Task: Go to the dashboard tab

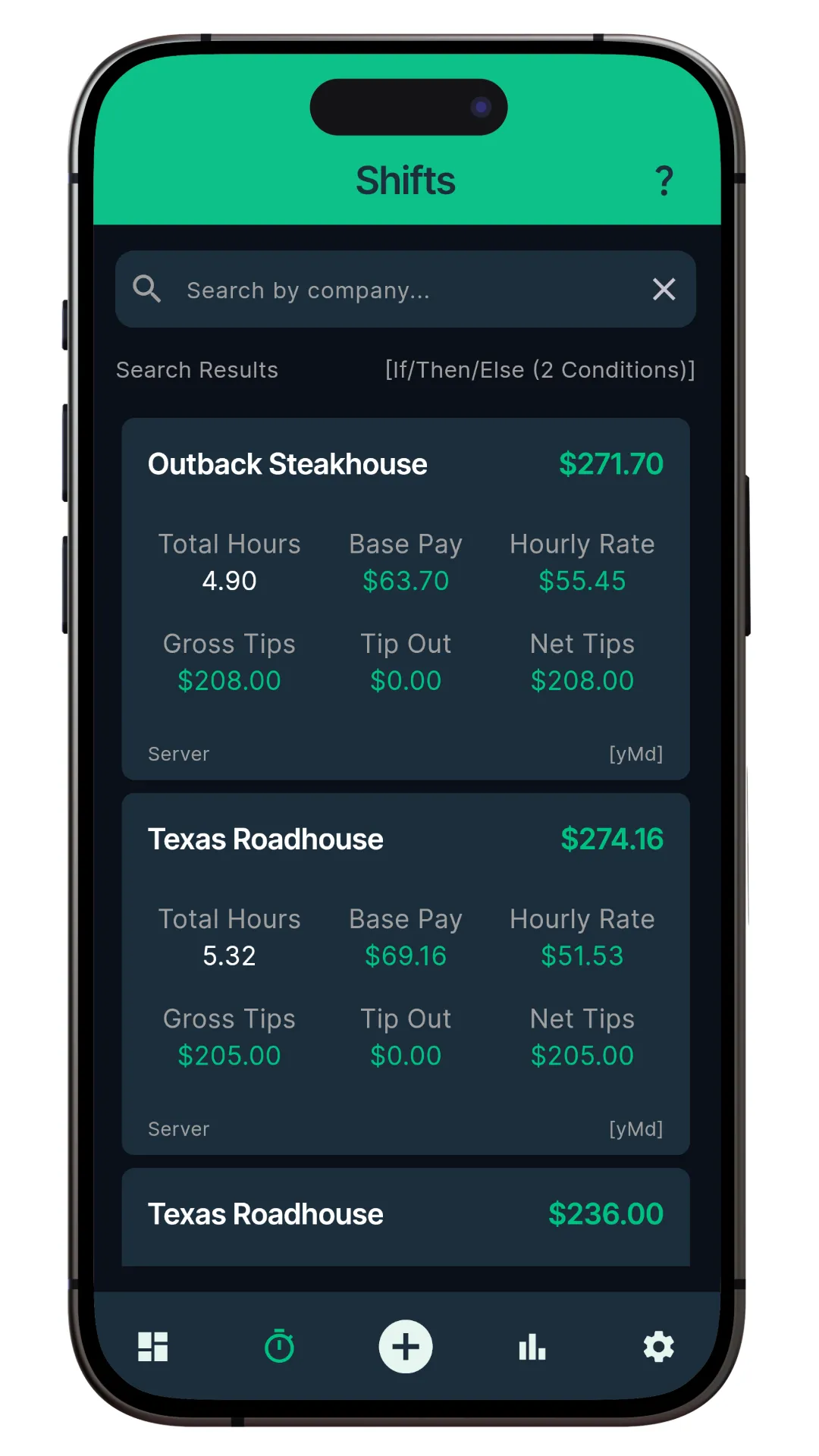Action: tap(152, 1347)
